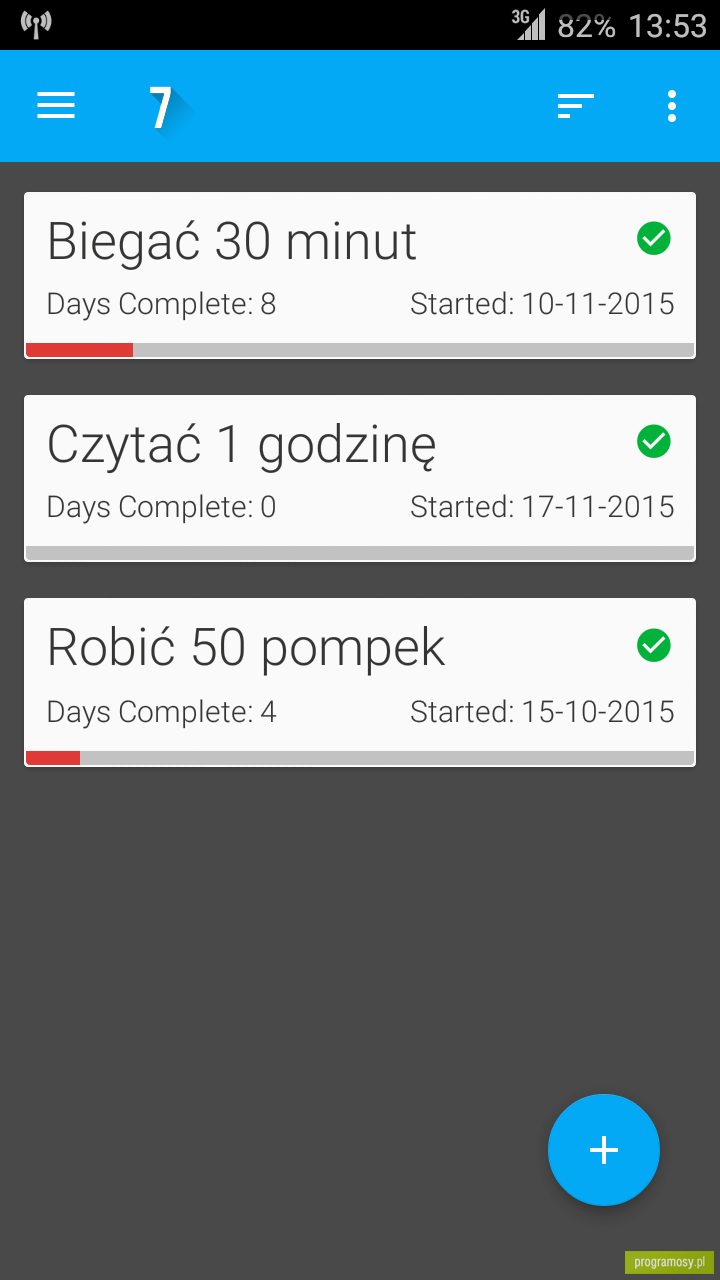
Task: Open the hamburger navigation drawer
Action: (x=56, y=106)
